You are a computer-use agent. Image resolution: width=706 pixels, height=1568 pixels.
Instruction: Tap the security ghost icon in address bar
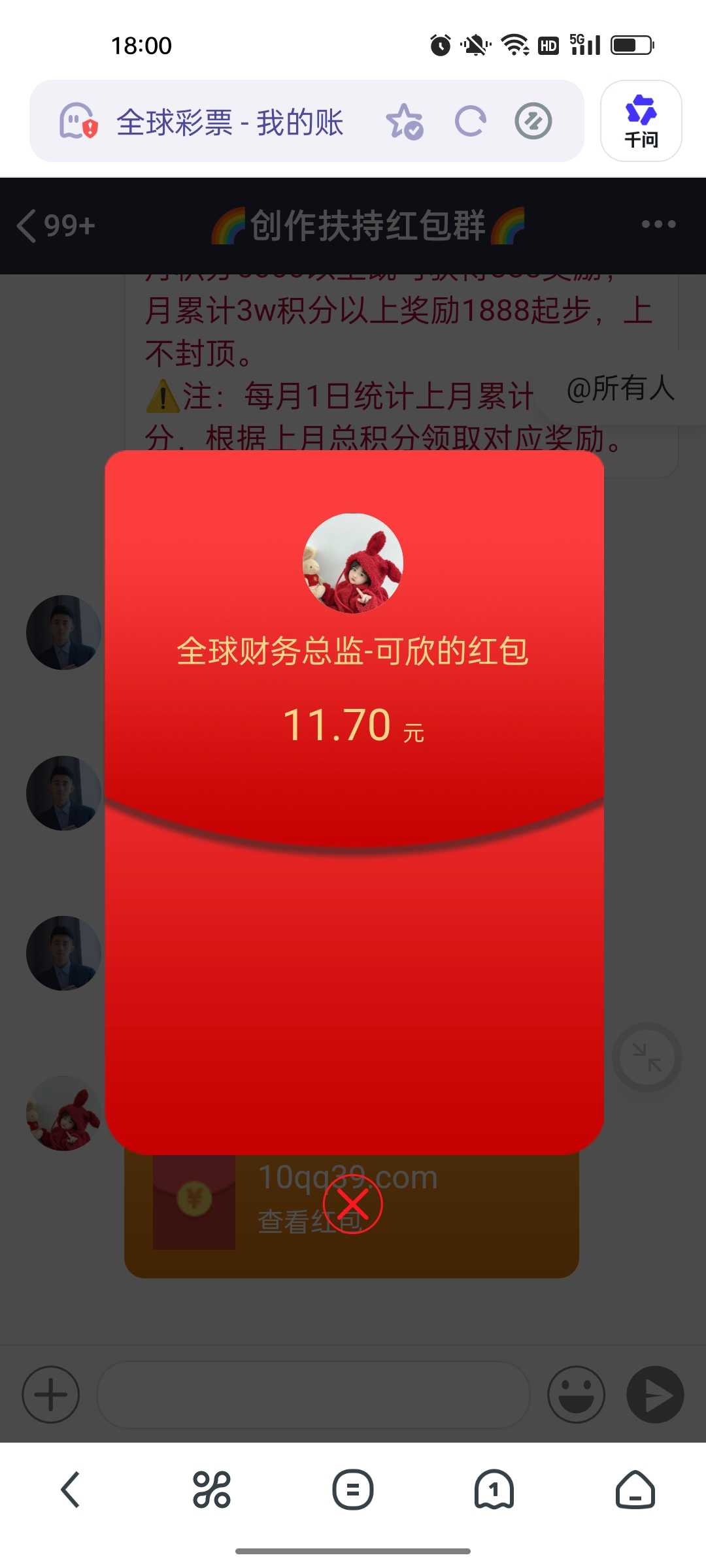[x=78, y=122]
